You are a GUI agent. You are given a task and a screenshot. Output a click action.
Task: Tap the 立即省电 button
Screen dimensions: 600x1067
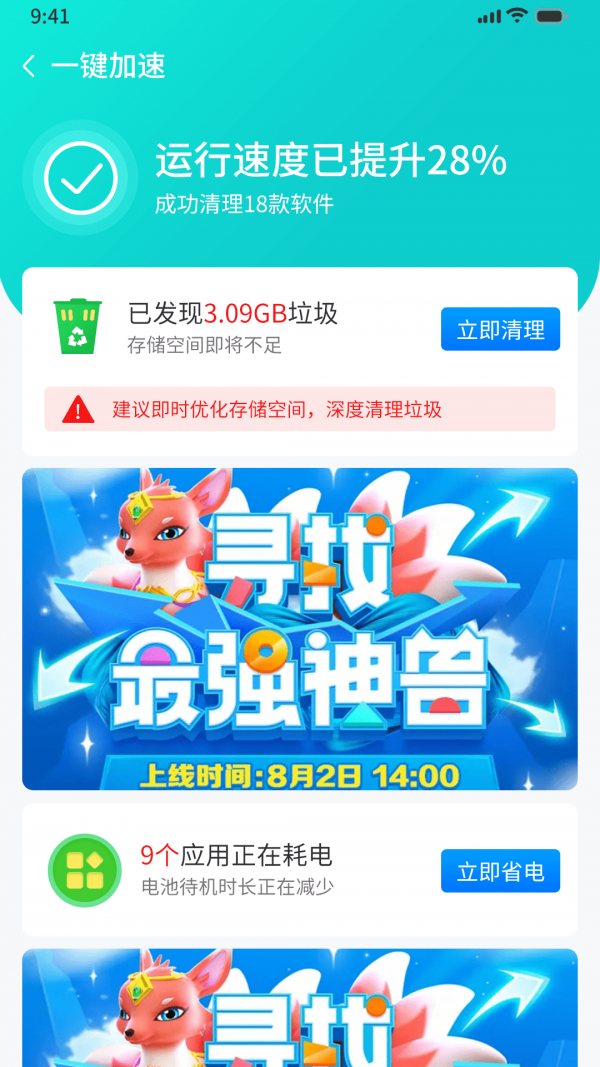(500, 871)
